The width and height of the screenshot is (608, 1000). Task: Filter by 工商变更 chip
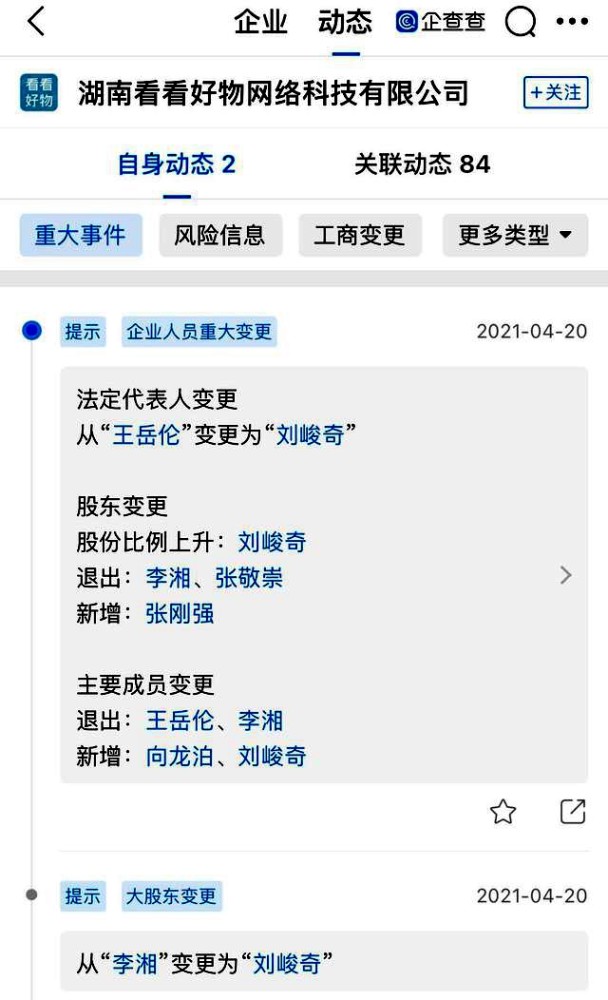(360, 235)
